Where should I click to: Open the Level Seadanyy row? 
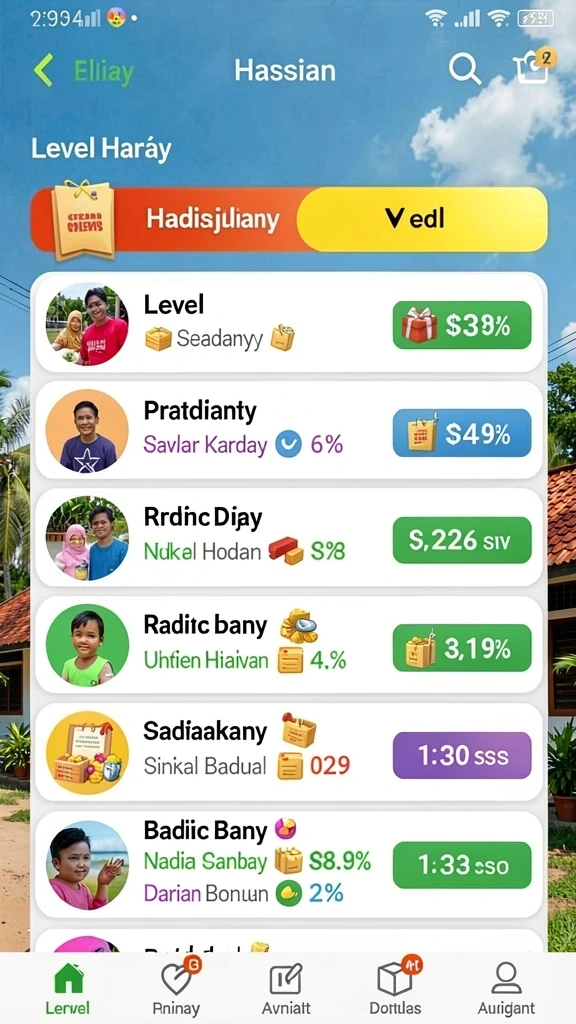click(289, 324)
